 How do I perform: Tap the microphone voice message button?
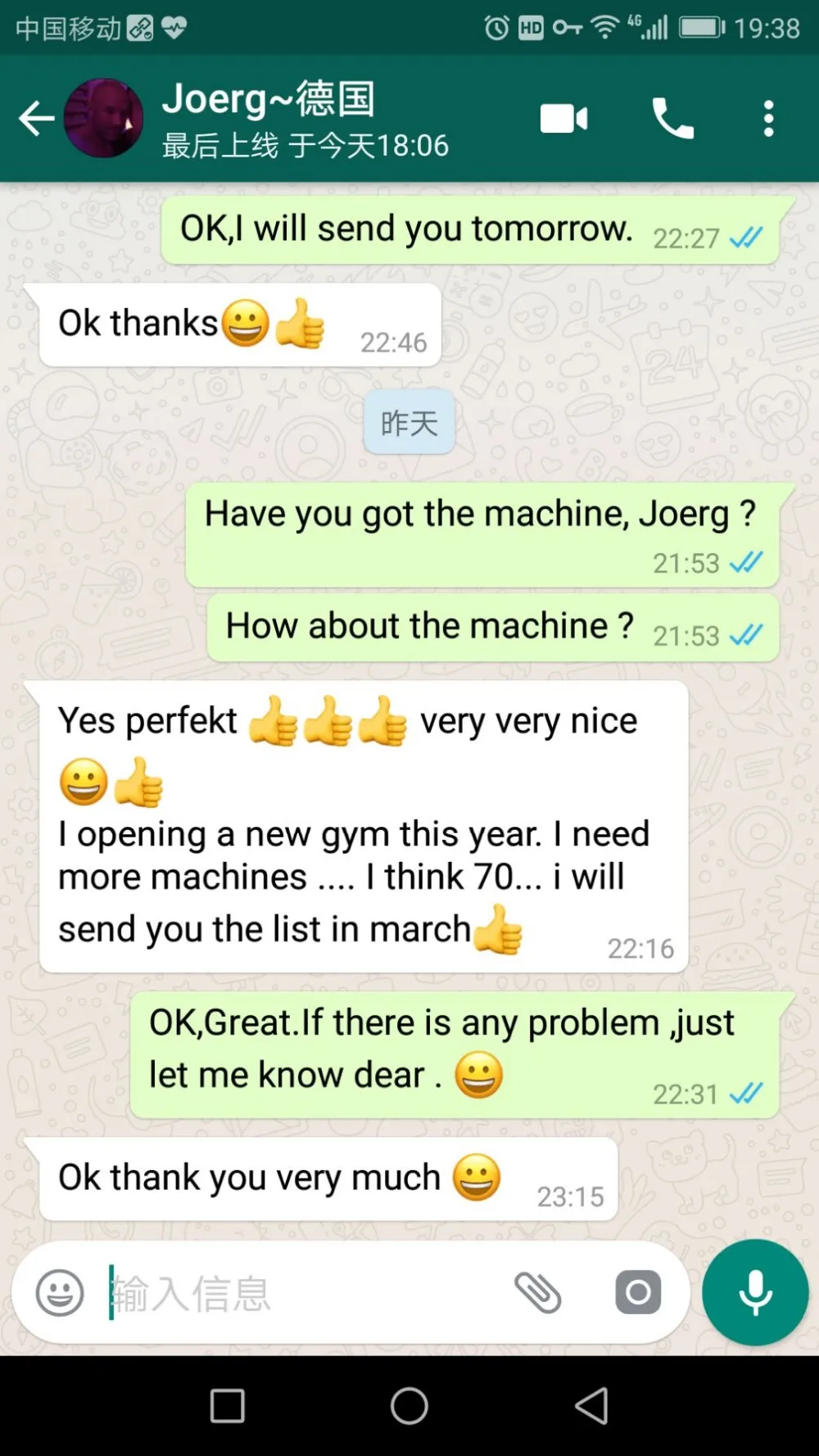click(755, 1292)
